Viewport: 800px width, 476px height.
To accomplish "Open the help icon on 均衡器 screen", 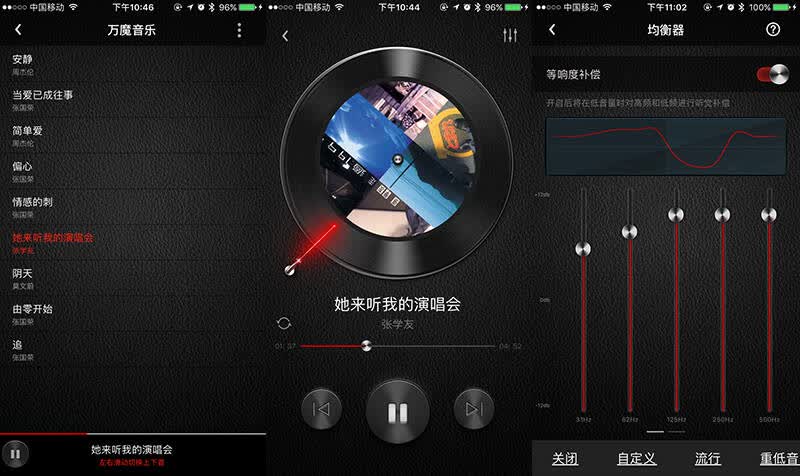I will tap(773, 30).
